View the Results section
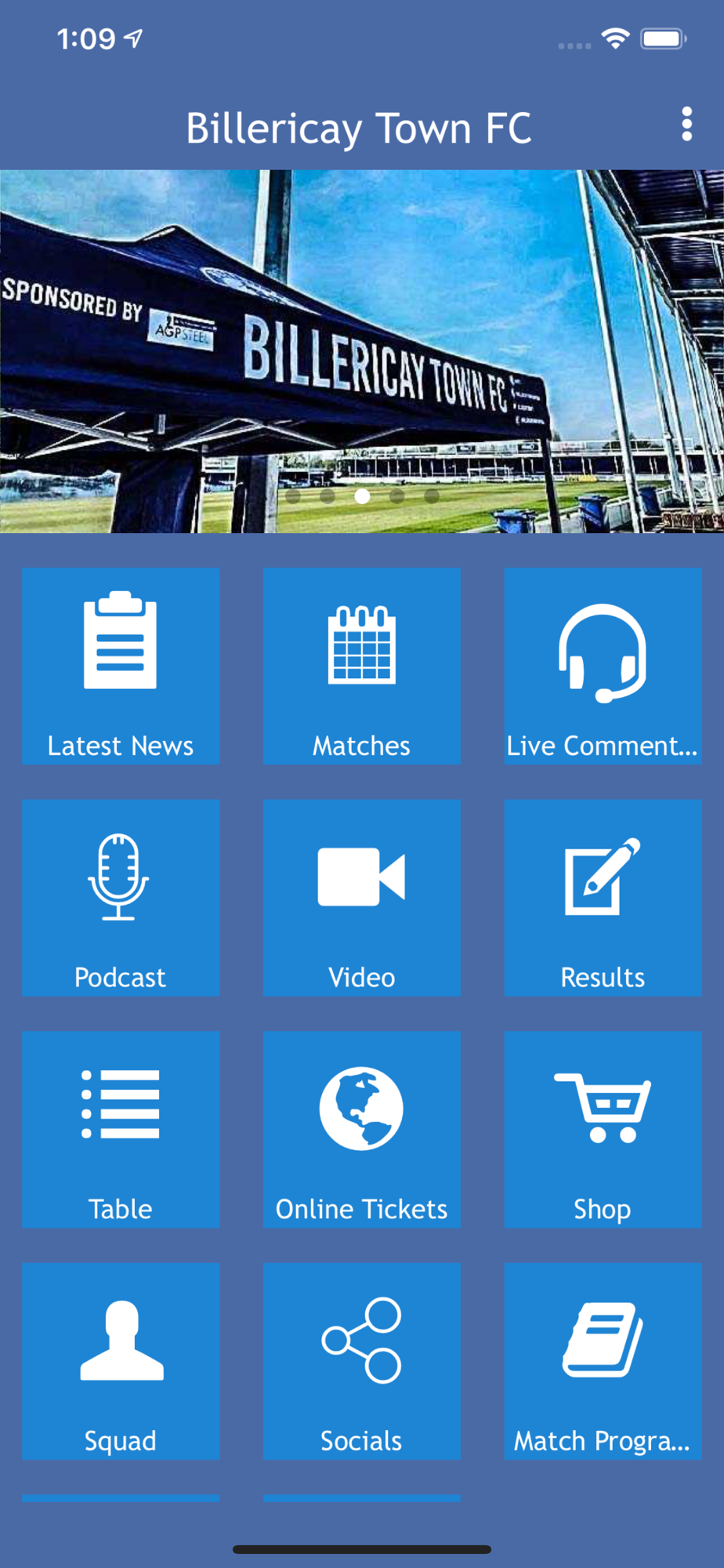Image resolution: width=724 pixels, height=1568 pixels. 602,898
